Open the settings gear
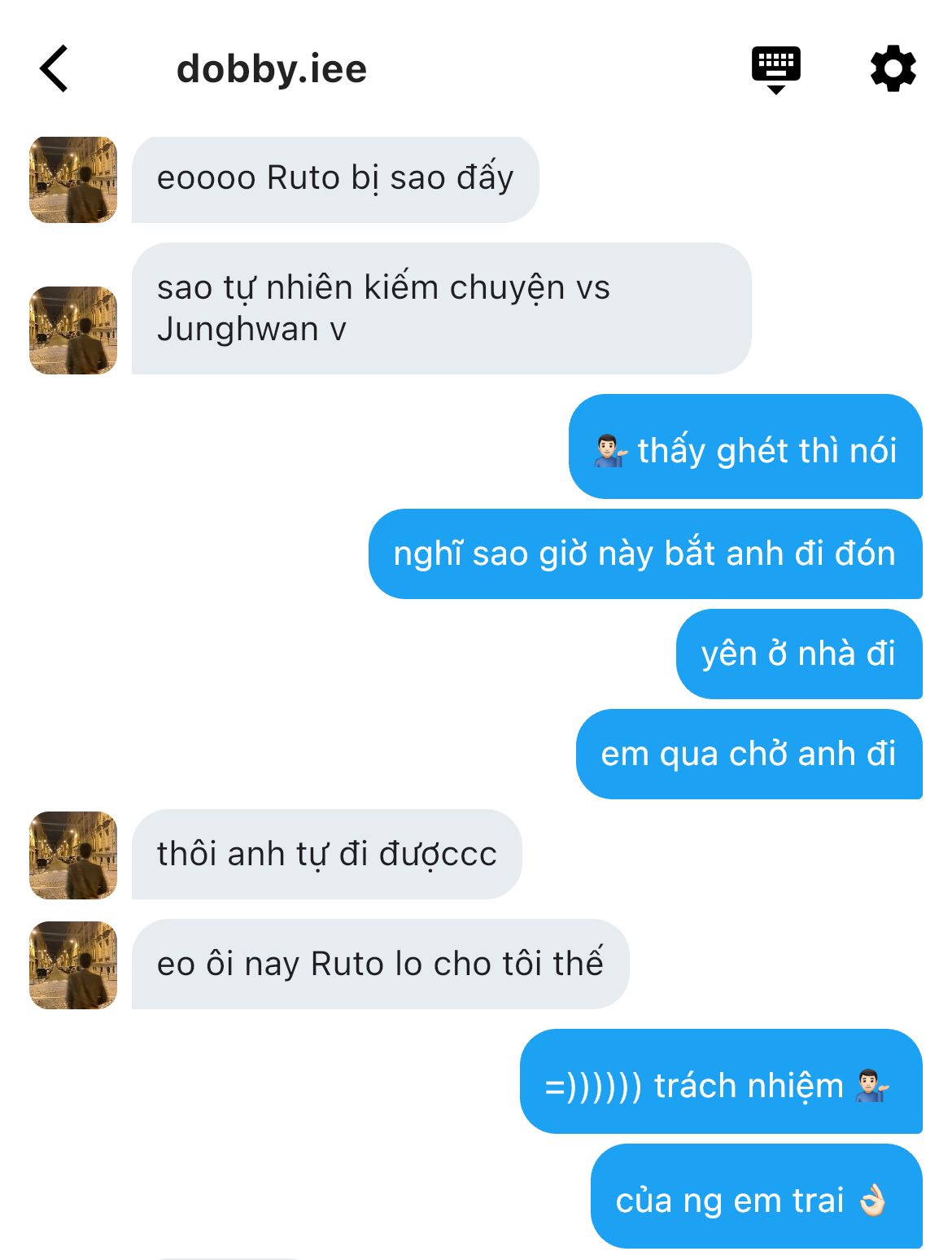Viewport: 952px width, 1260px height. pyautogui.click(x=893, y=69)
